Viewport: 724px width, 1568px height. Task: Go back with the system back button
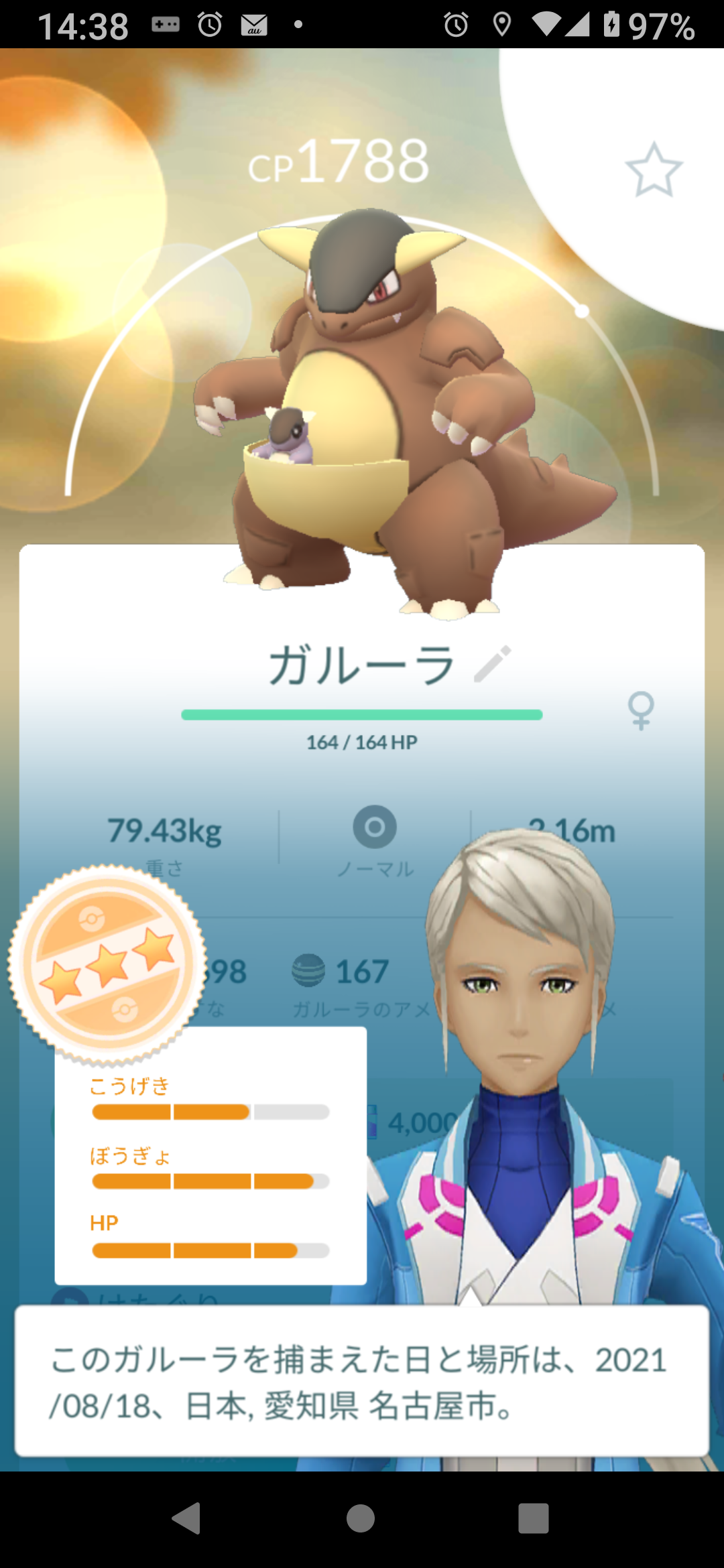[x=187, y=1518]
